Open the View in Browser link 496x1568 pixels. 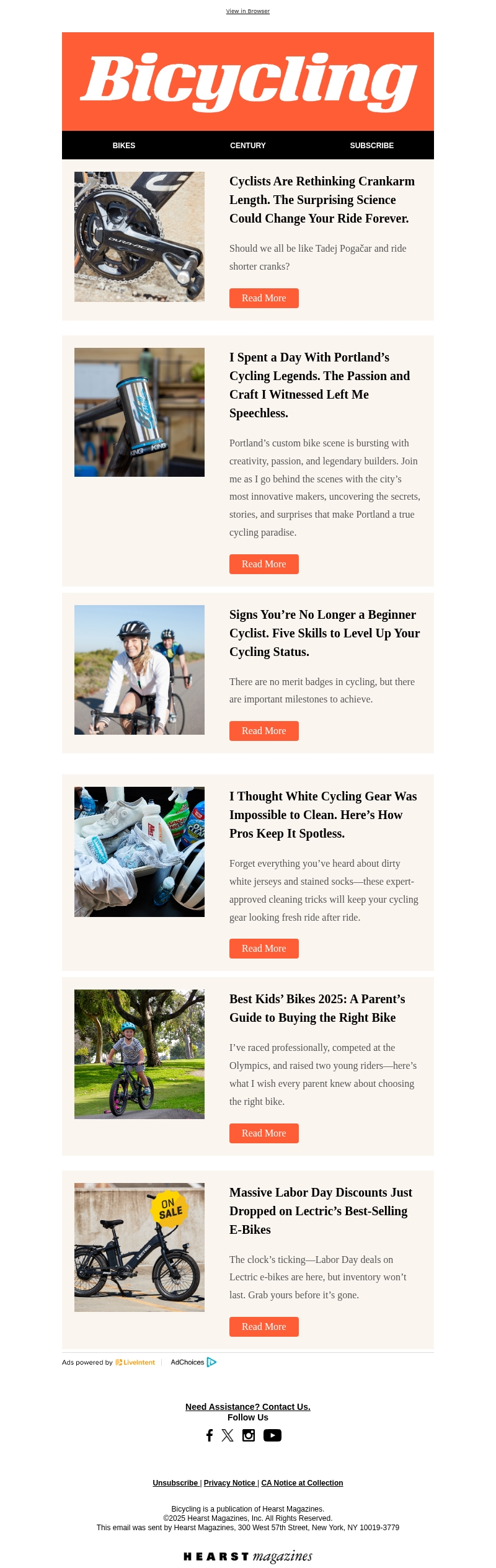247,11
